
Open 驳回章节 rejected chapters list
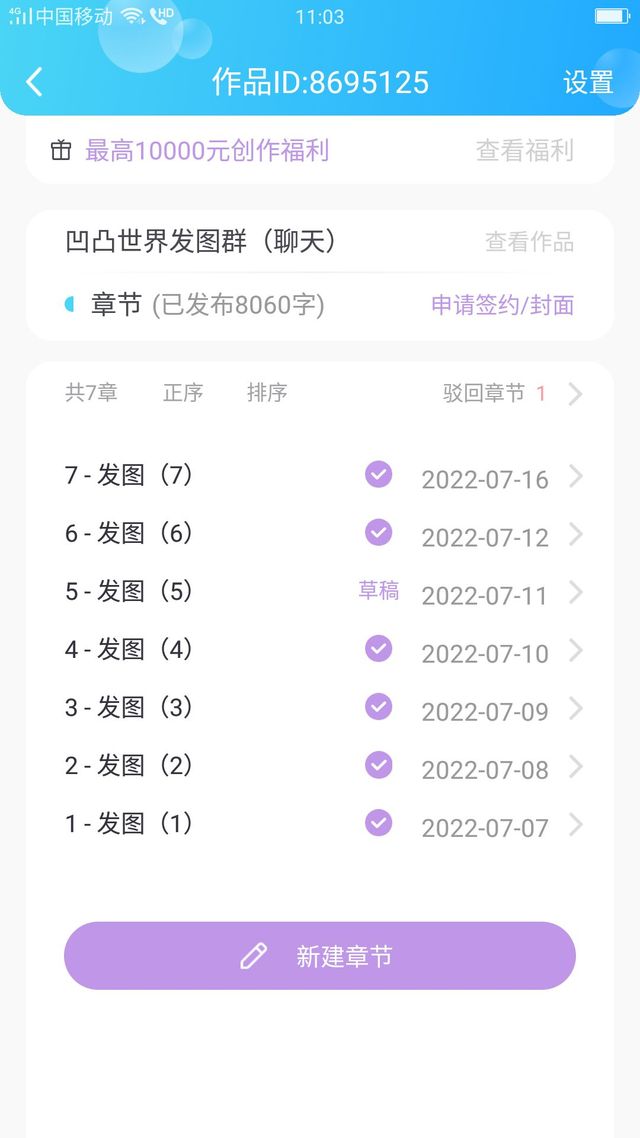click(512, 394)
